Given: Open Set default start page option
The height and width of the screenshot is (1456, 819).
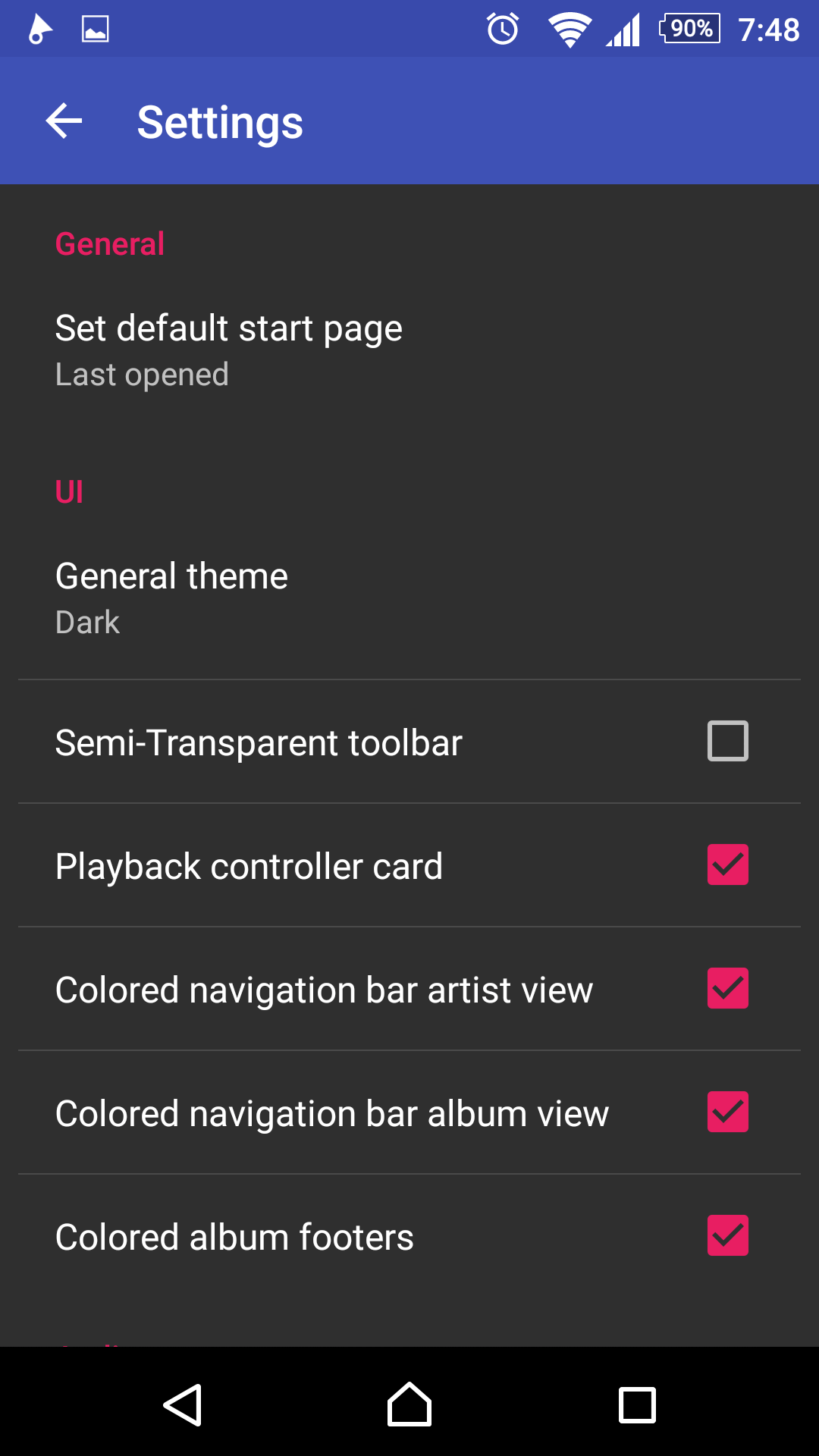Looking at the screenshot, I should point(409,349).
